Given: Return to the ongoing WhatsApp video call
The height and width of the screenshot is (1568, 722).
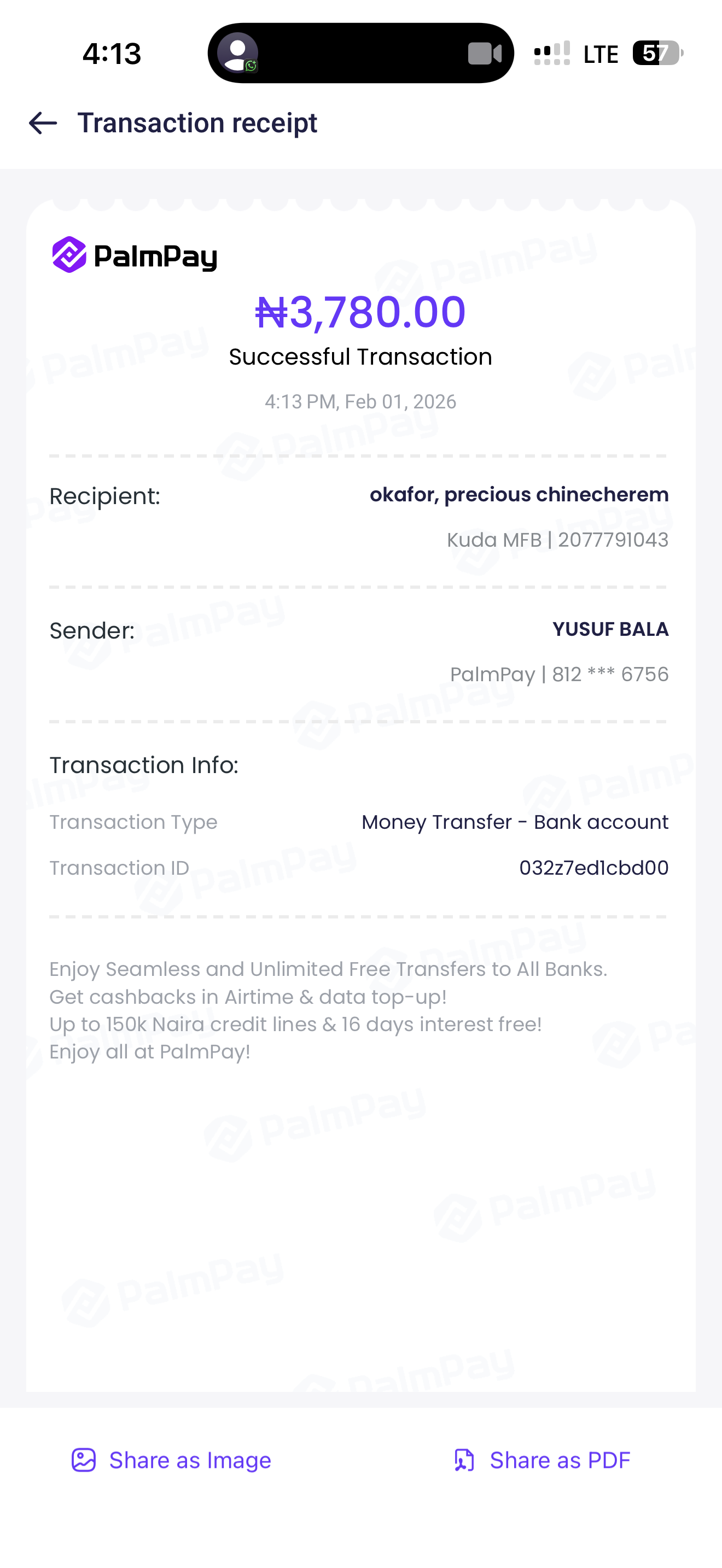Looking at the screenshot, I should (360, 54).
